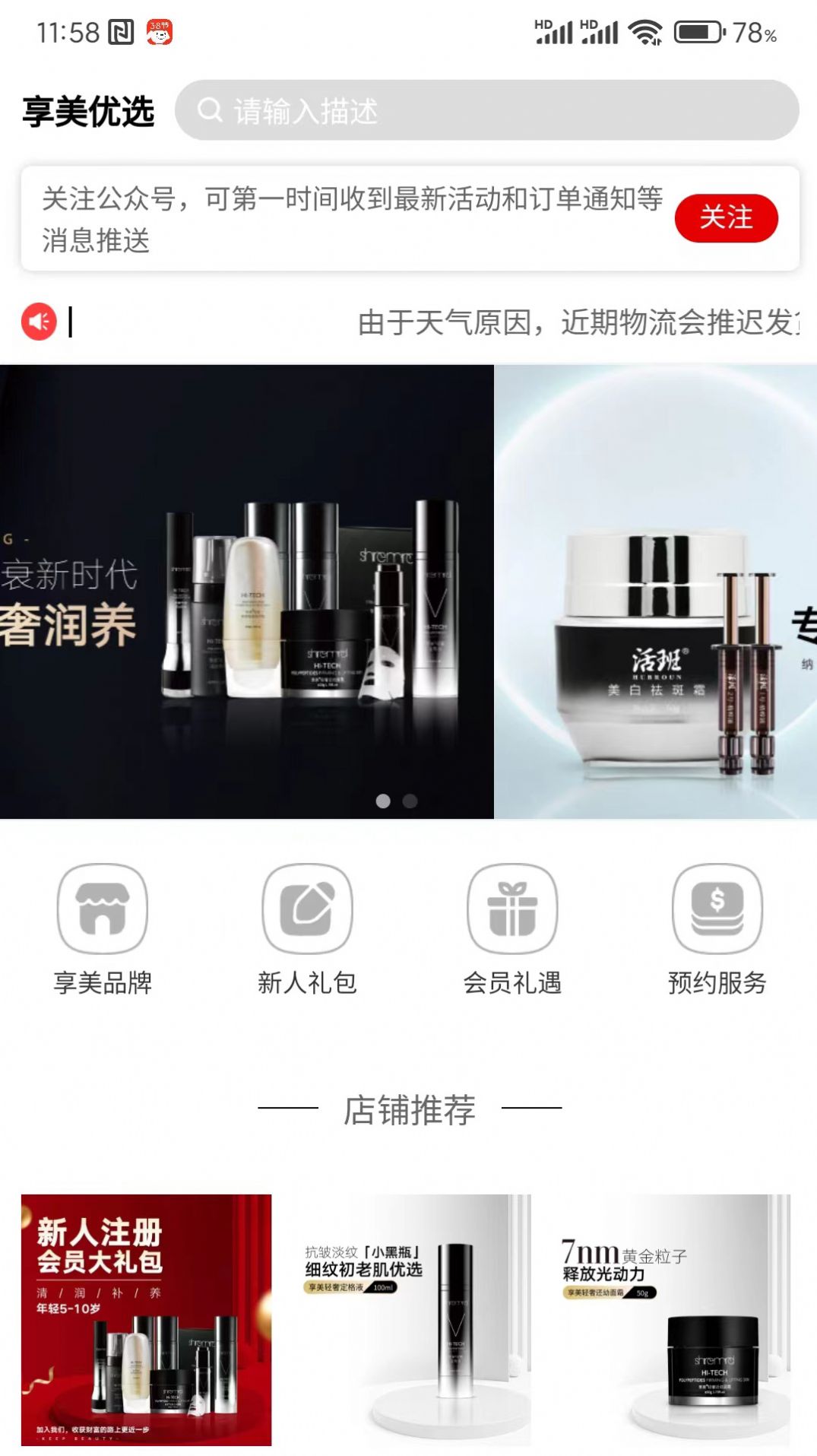Open the 预约服务 booking service icon
The image size is (817, 1456).
point(717,909)
